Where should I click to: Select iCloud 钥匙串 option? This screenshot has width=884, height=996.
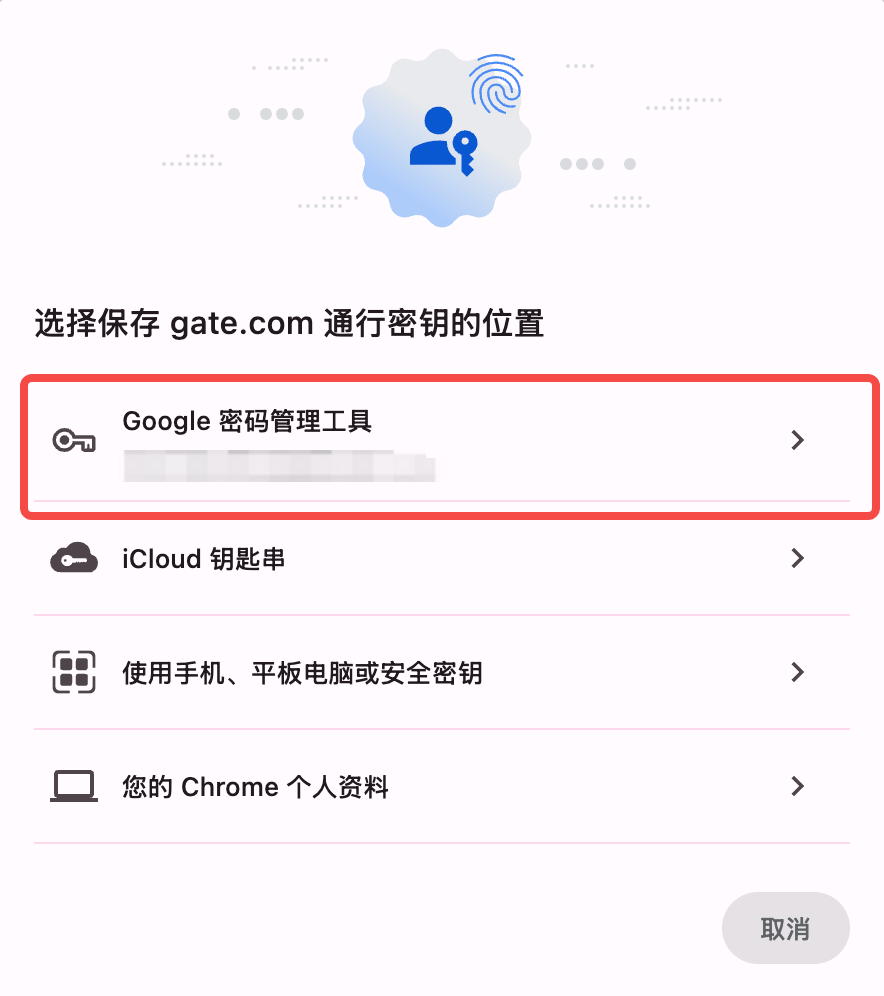[440, 558]
